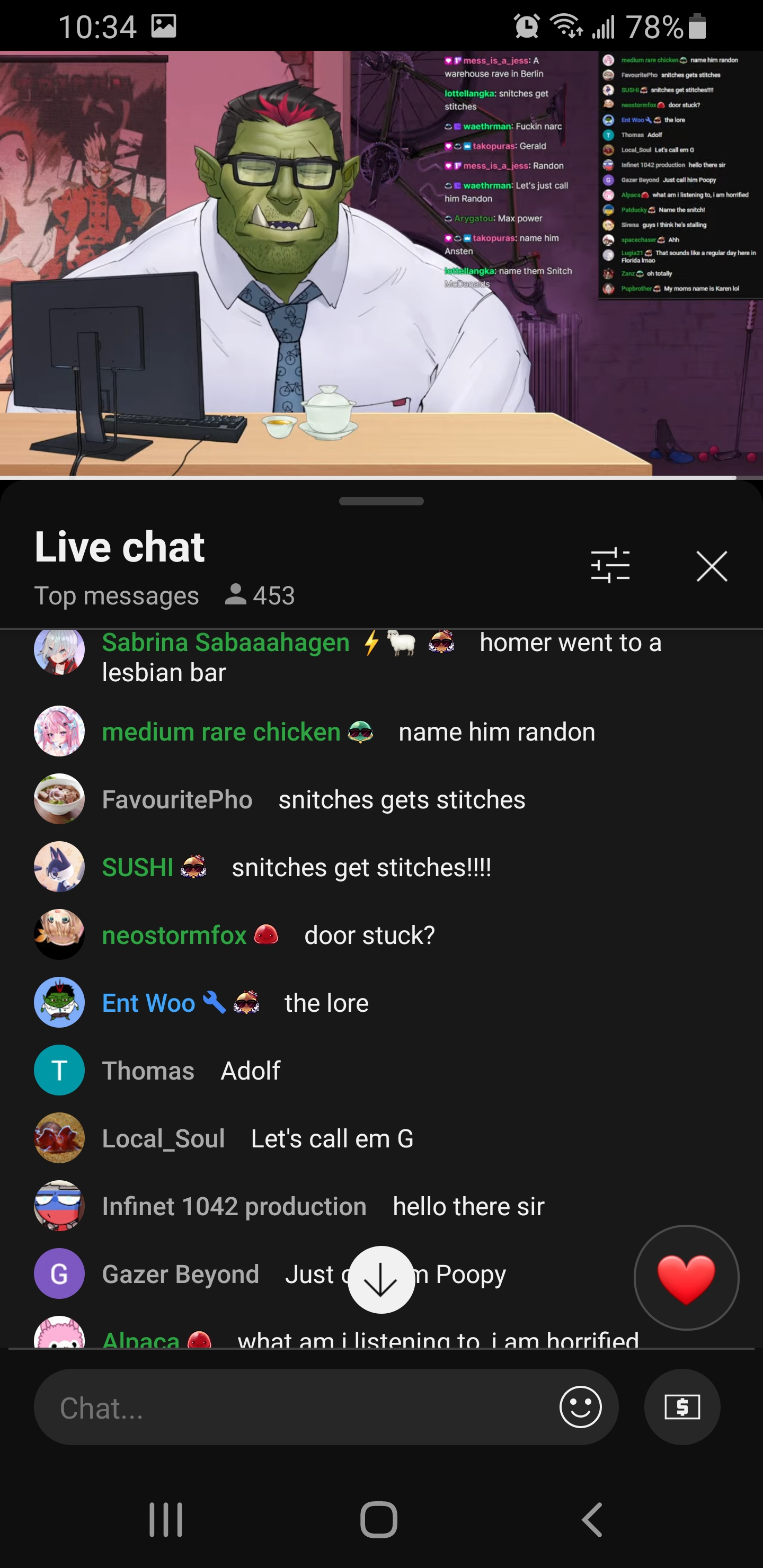Send a heart reaction
Image resolution: width=763 pixels, height=1568 pixels.
[x=686, y=1278]
